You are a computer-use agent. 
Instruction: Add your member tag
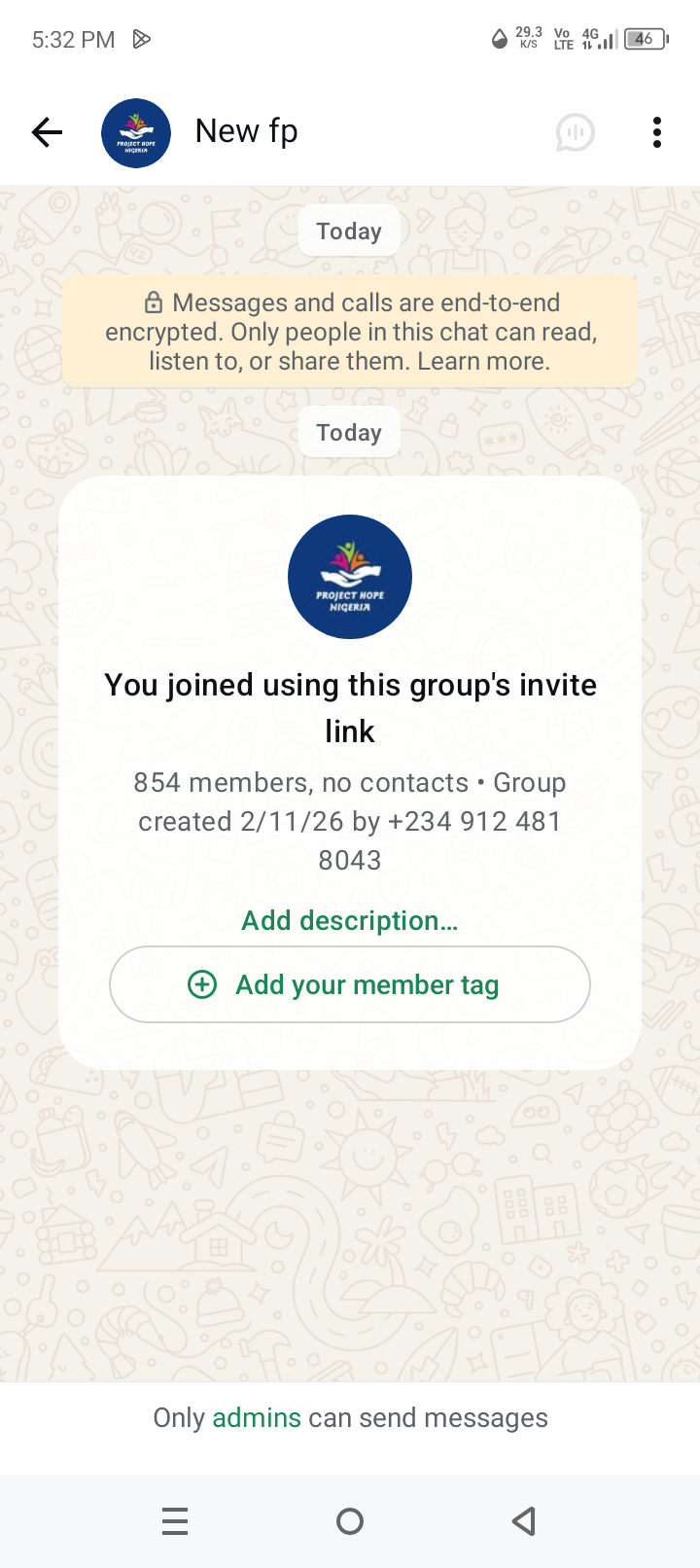click(350, 984)
